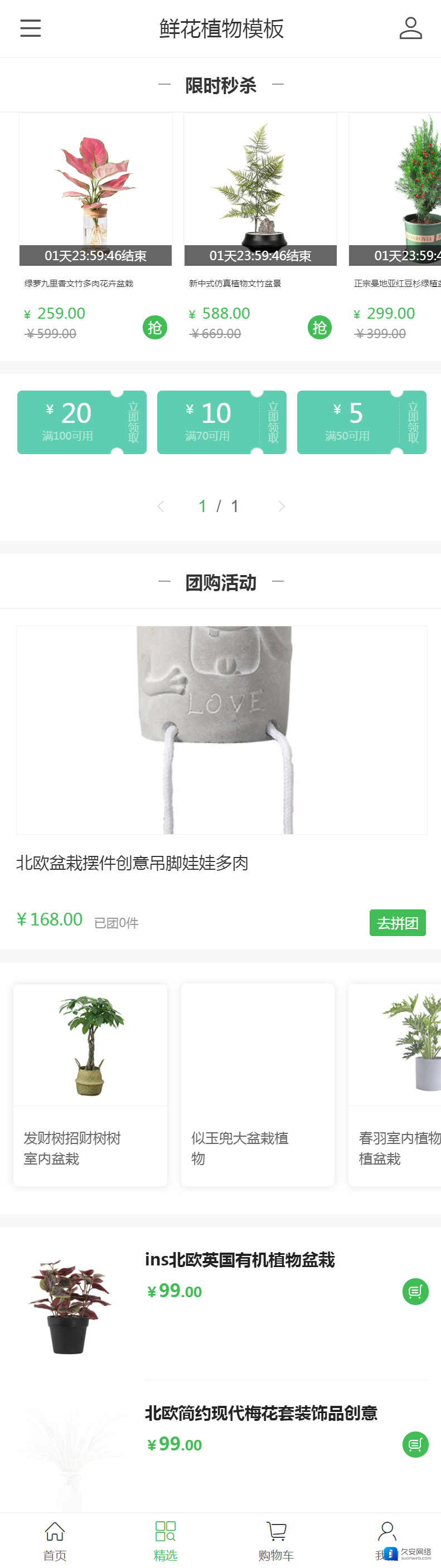This screenshot has height=1568, width=441.
Task: Grab the 259.00 flash sale deal
Action: click(x=155, y=328)
